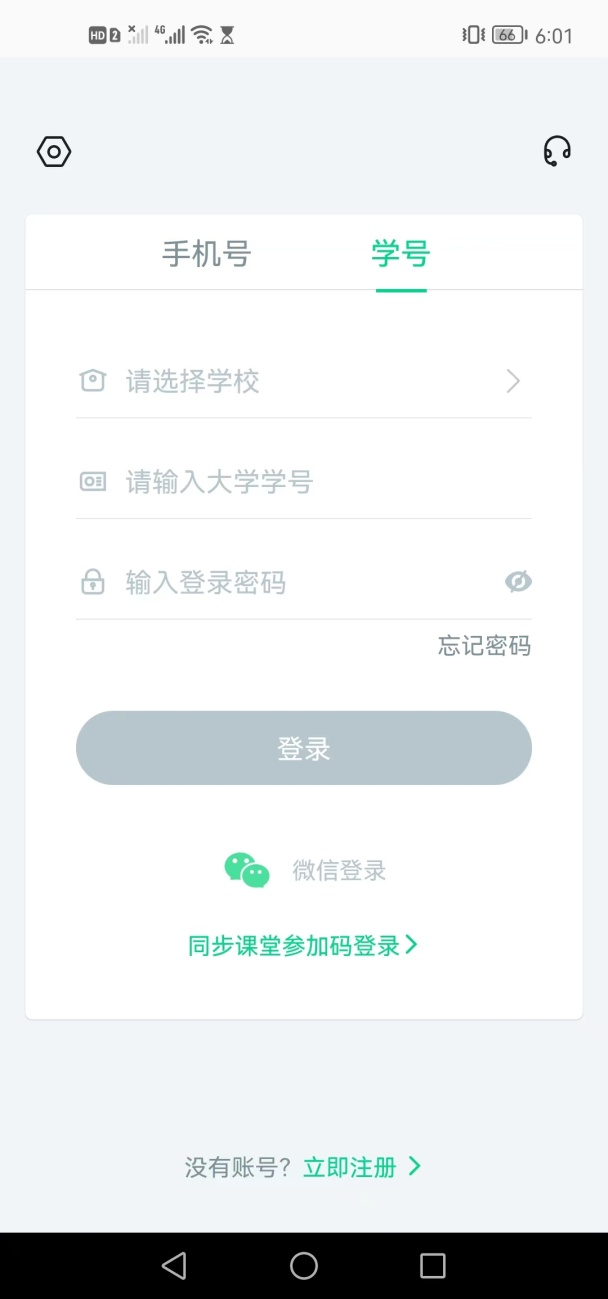
Task: Open the 请选择学校 school picker
Action: click(x=303, y=381)
